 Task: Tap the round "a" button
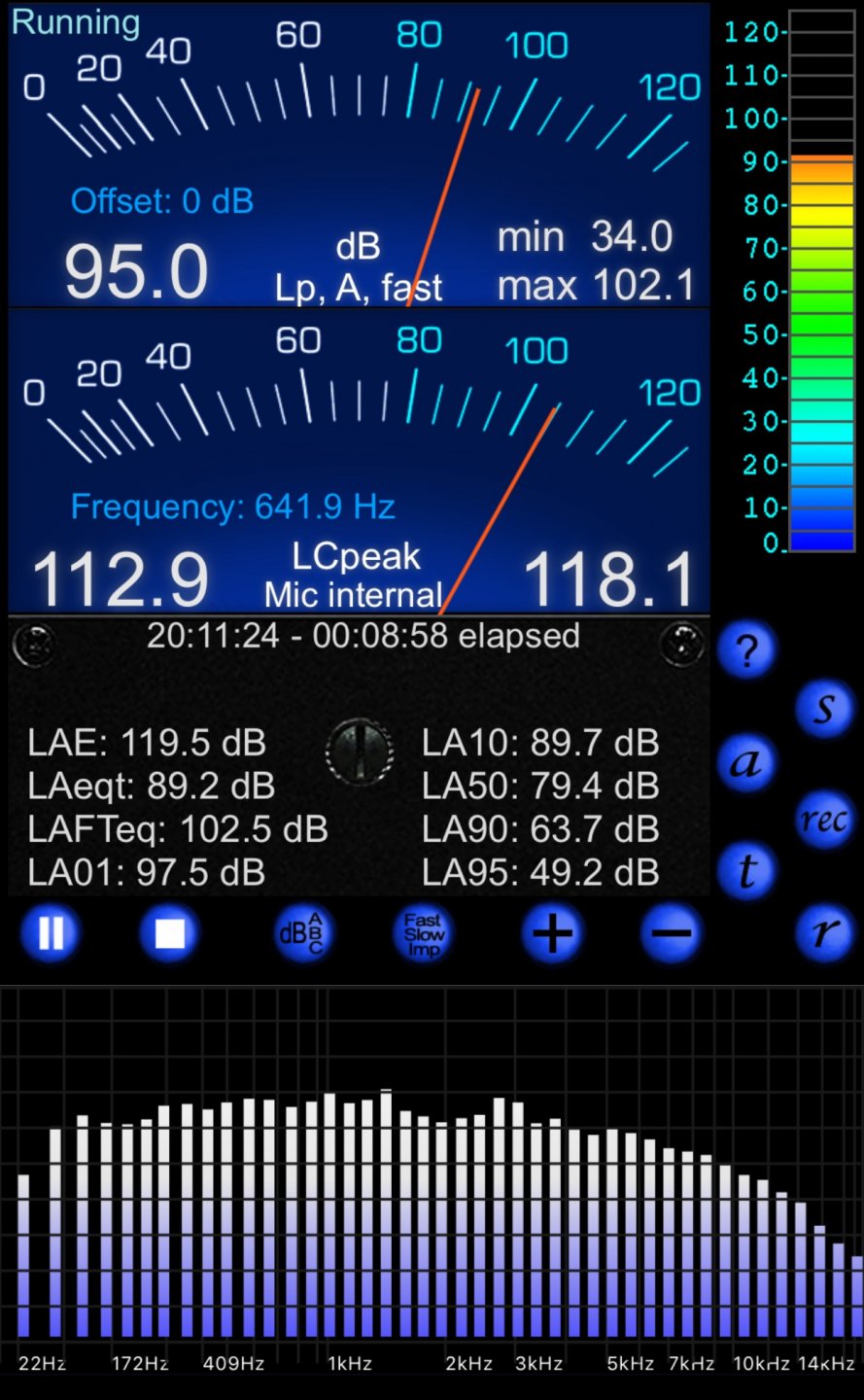coord(746,762)
